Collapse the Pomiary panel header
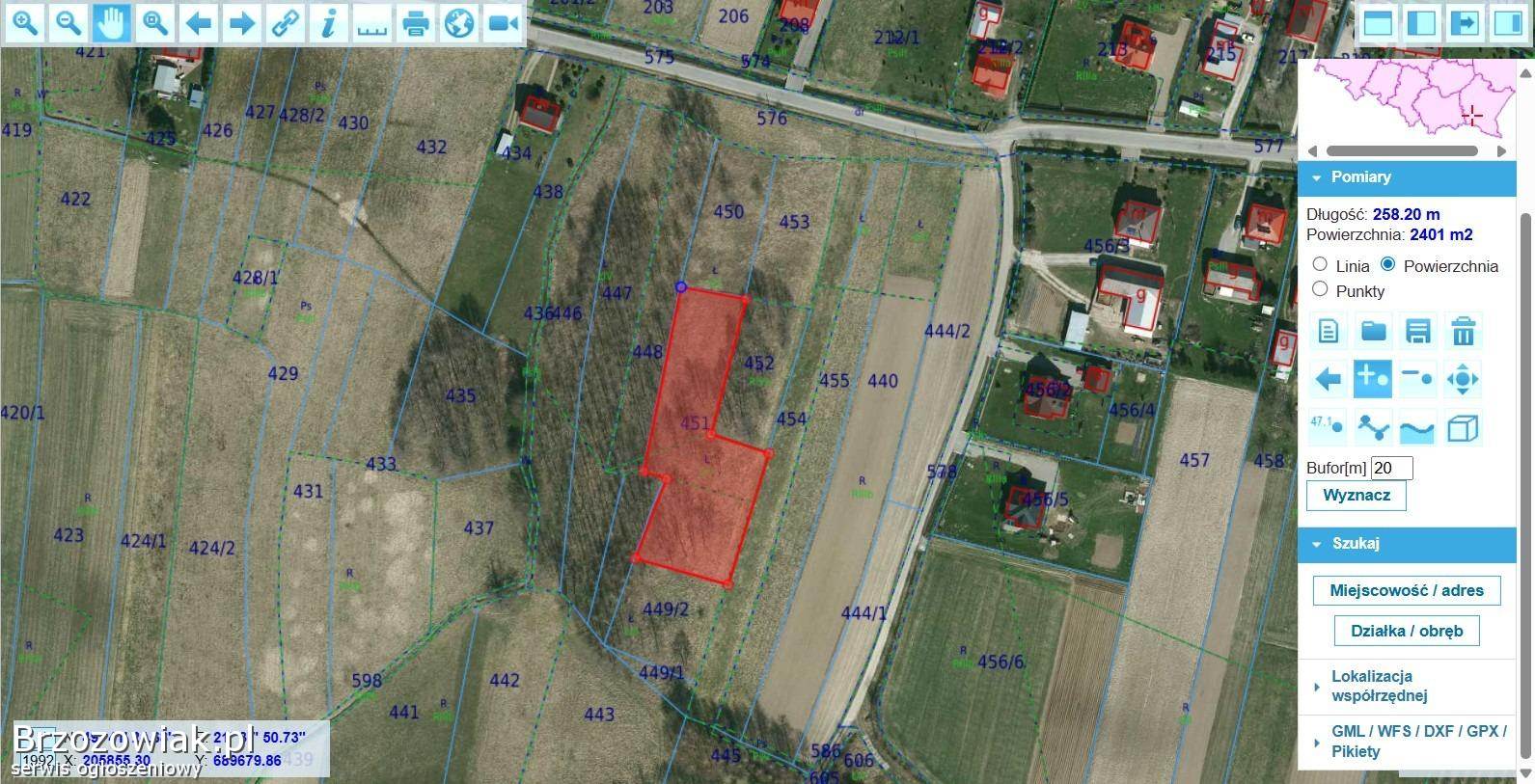Screen dimensions: 1535x784 tap(1360, 177)
